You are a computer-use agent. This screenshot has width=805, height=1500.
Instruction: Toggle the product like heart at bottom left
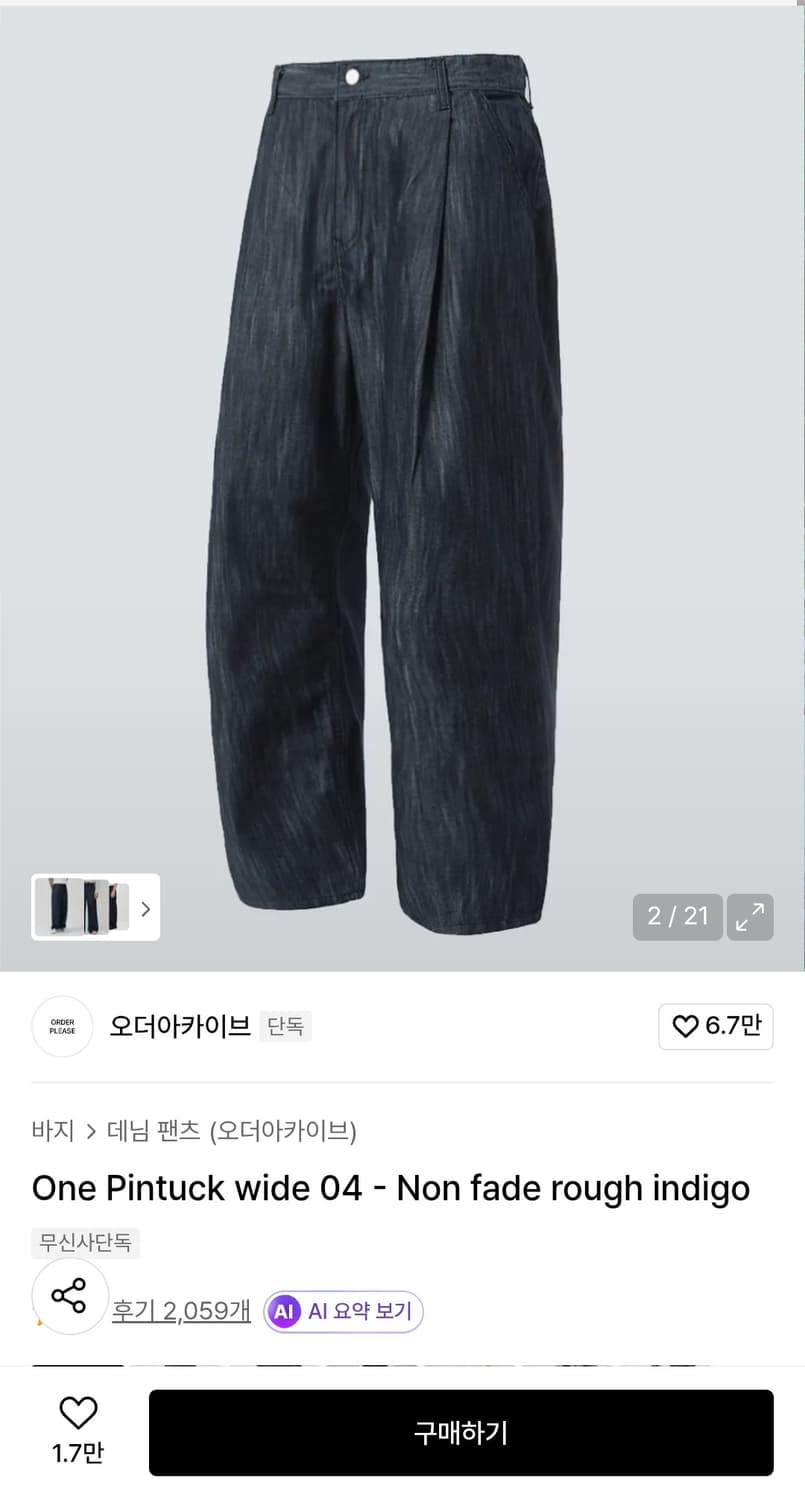tap(78, 1414)
